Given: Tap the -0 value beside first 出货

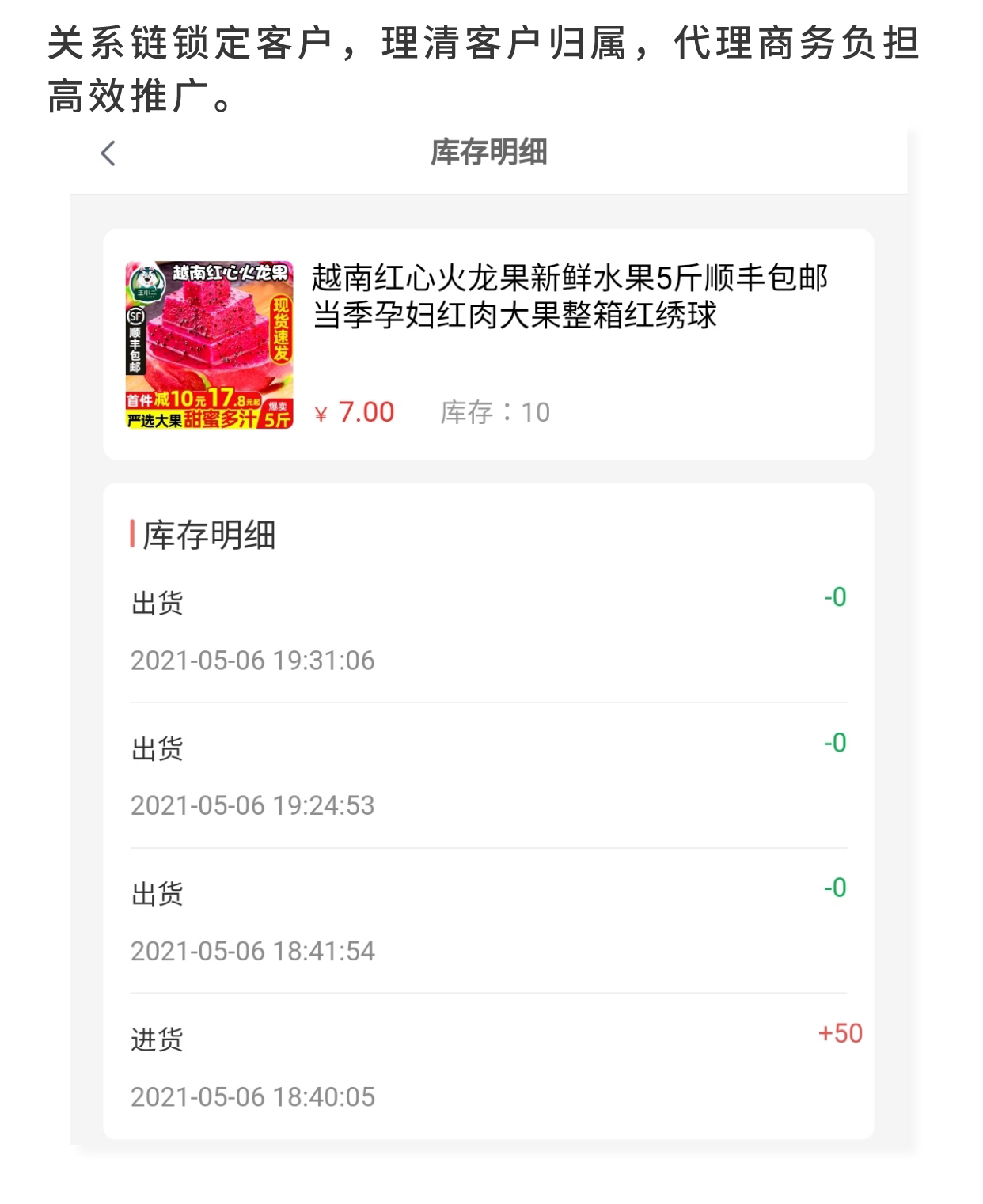Looking at the screenshot, I should point(837,598).
